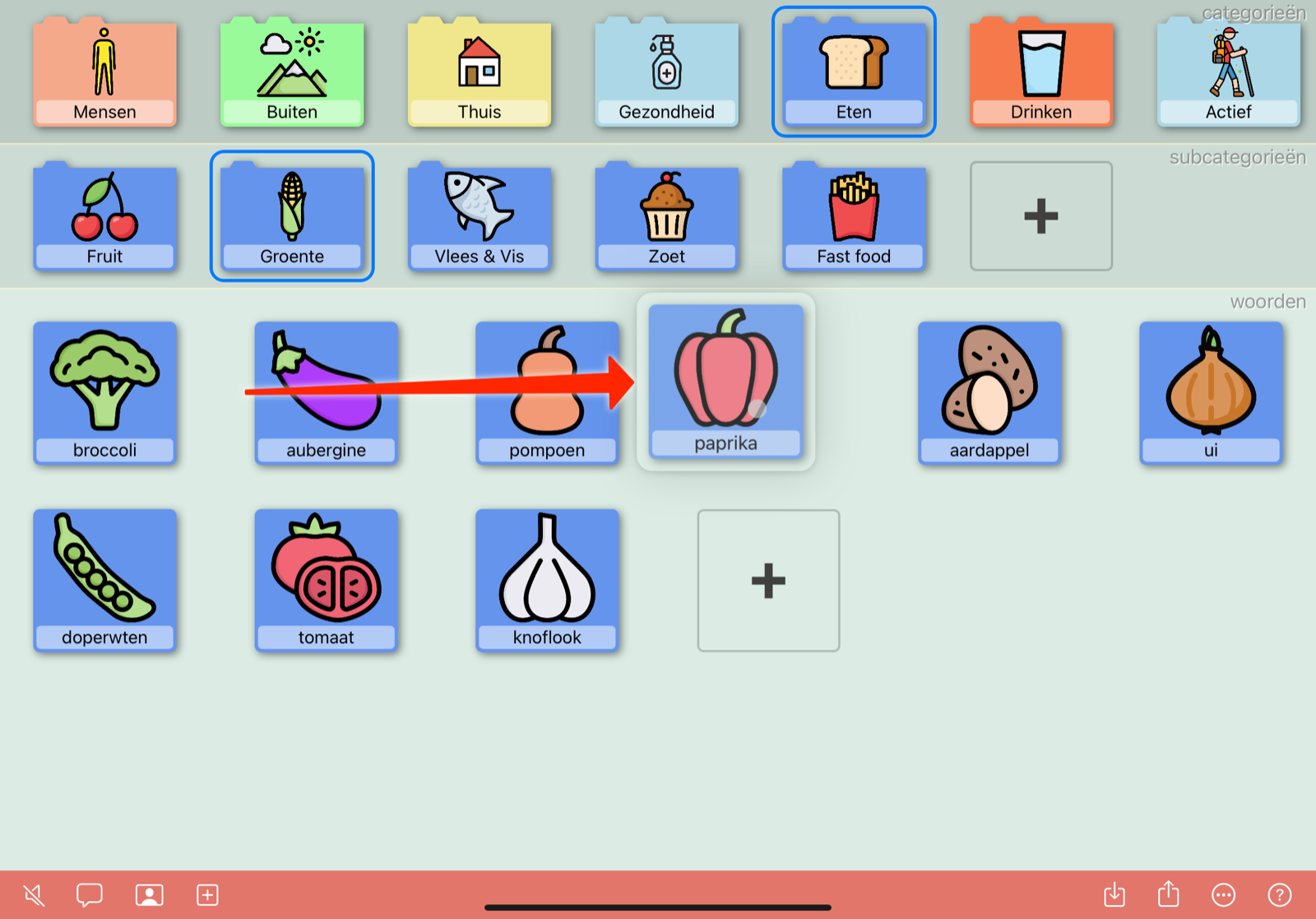The width and height of the screenshot is (1316, 919).
Task: Switch to the Buiten category
Action: pos(292,74)
